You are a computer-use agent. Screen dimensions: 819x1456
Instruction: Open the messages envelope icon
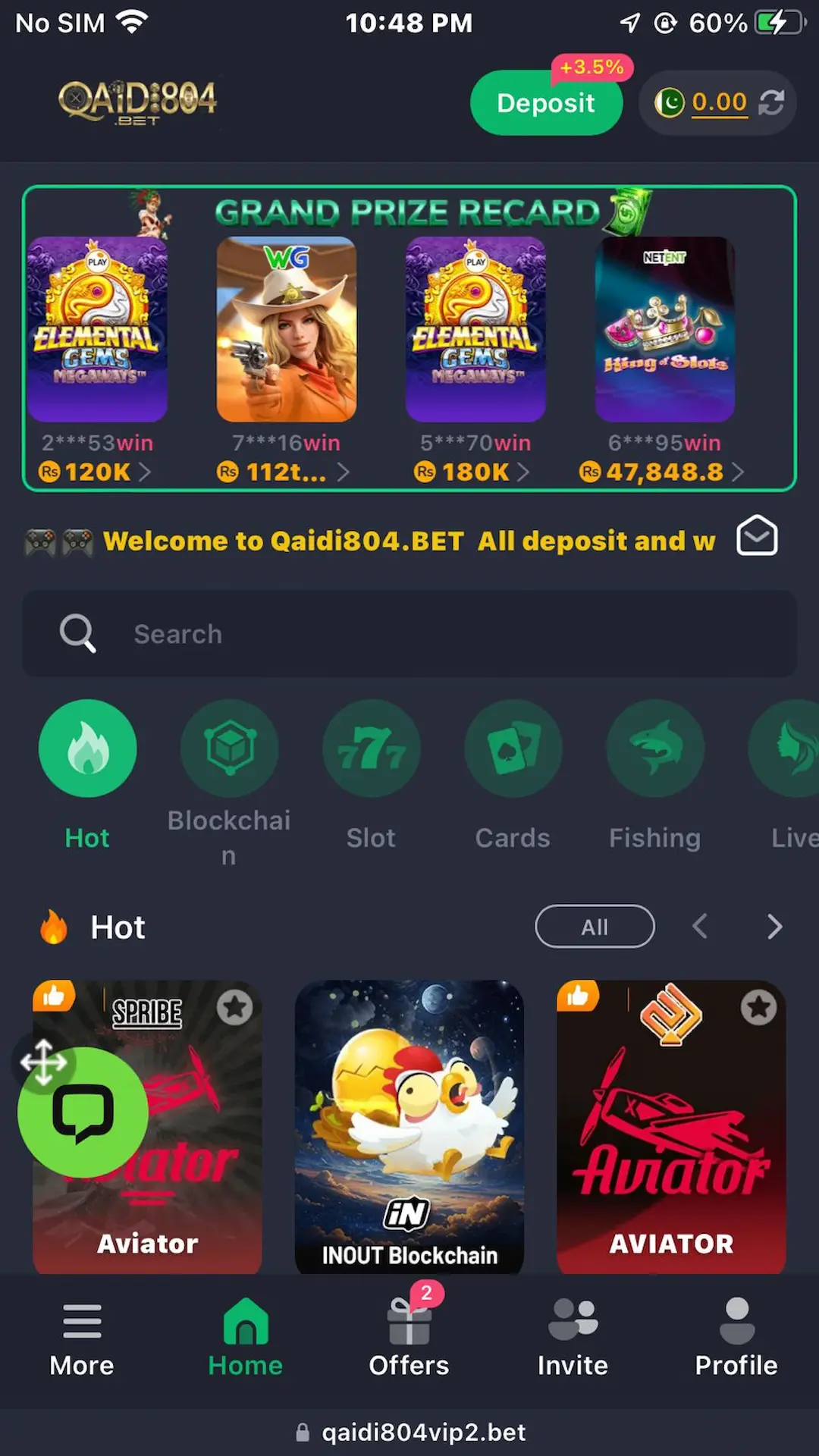click(x=757, y=536)
